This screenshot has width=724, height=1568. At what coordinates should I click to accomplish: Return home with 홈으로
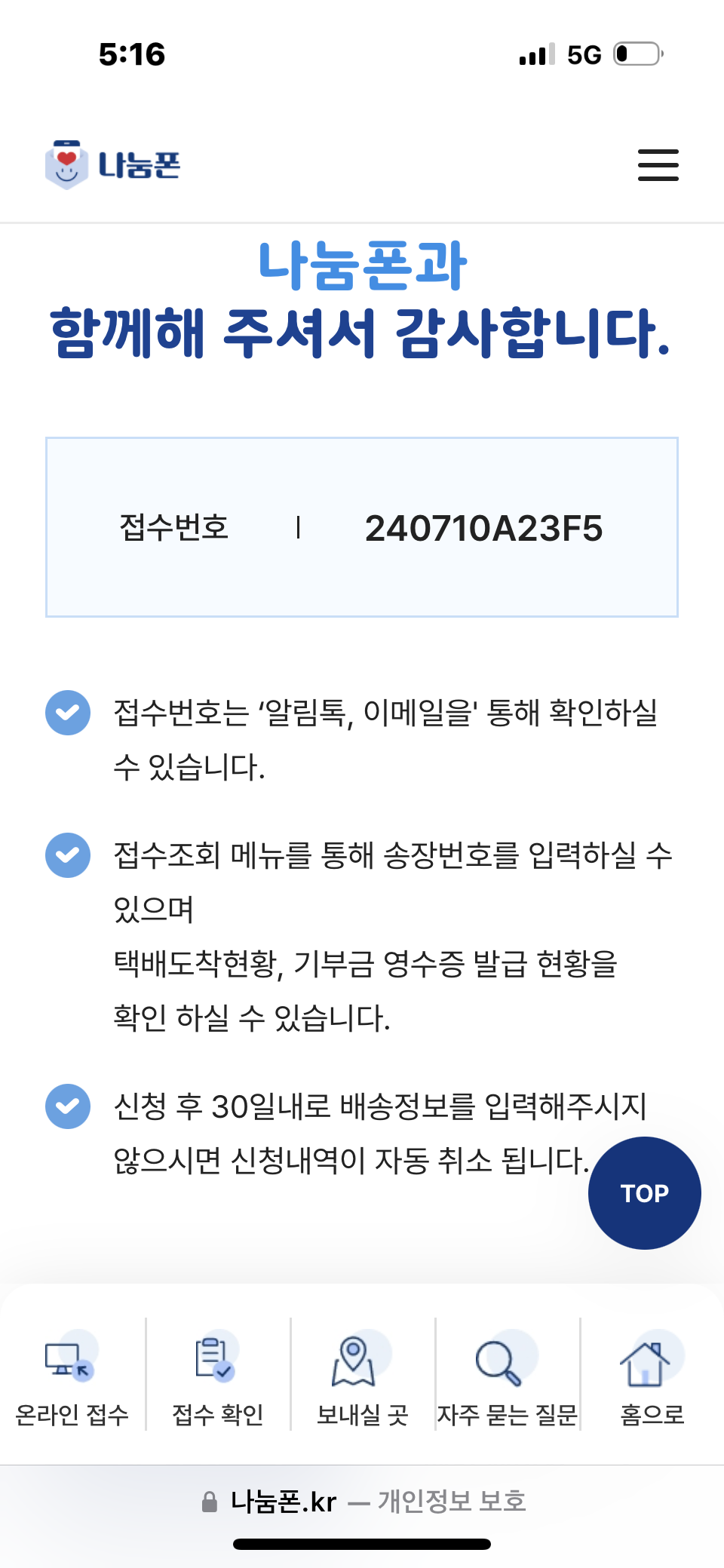coord(652,1377)
